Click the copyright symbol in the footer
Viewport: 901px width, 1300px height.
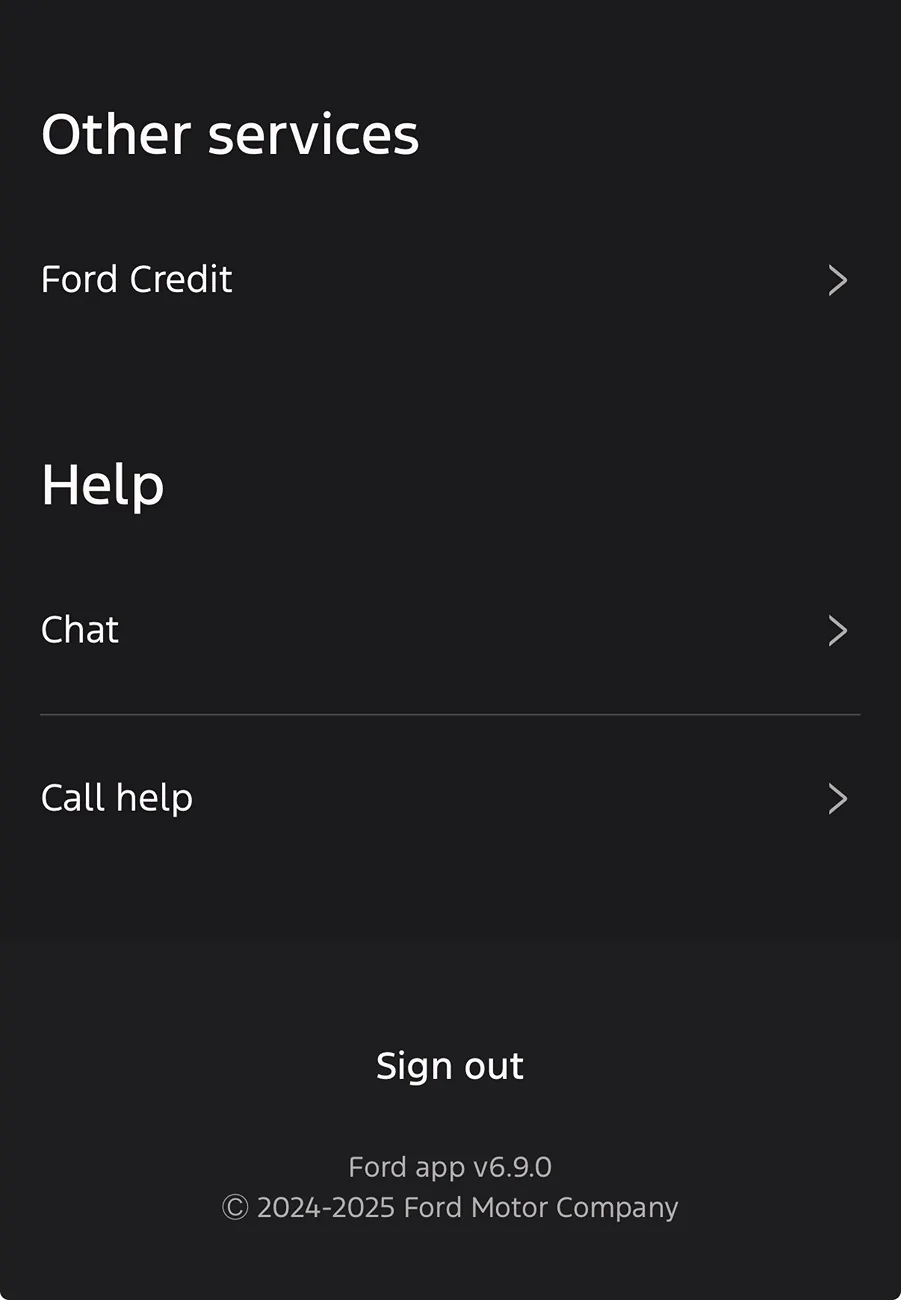point(233,1207)
